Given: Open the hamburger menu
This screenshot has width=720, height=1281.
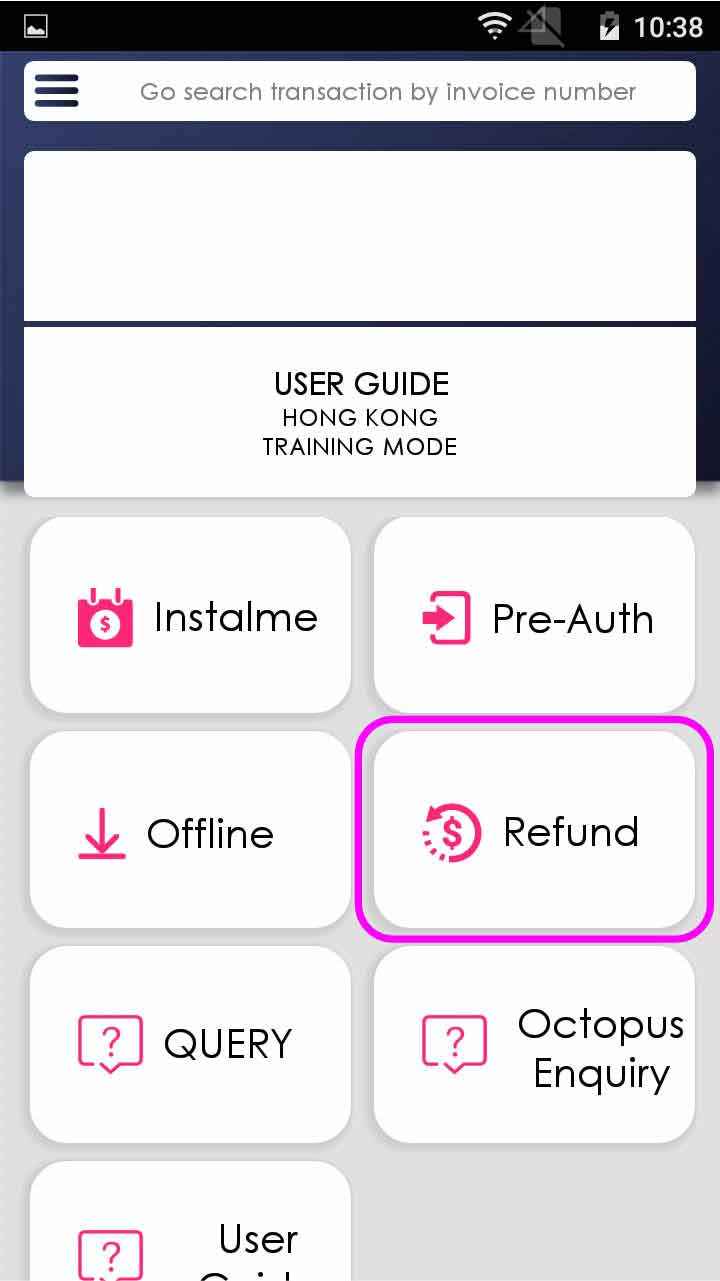Looking at the screenshot, I should pos(57,92).
